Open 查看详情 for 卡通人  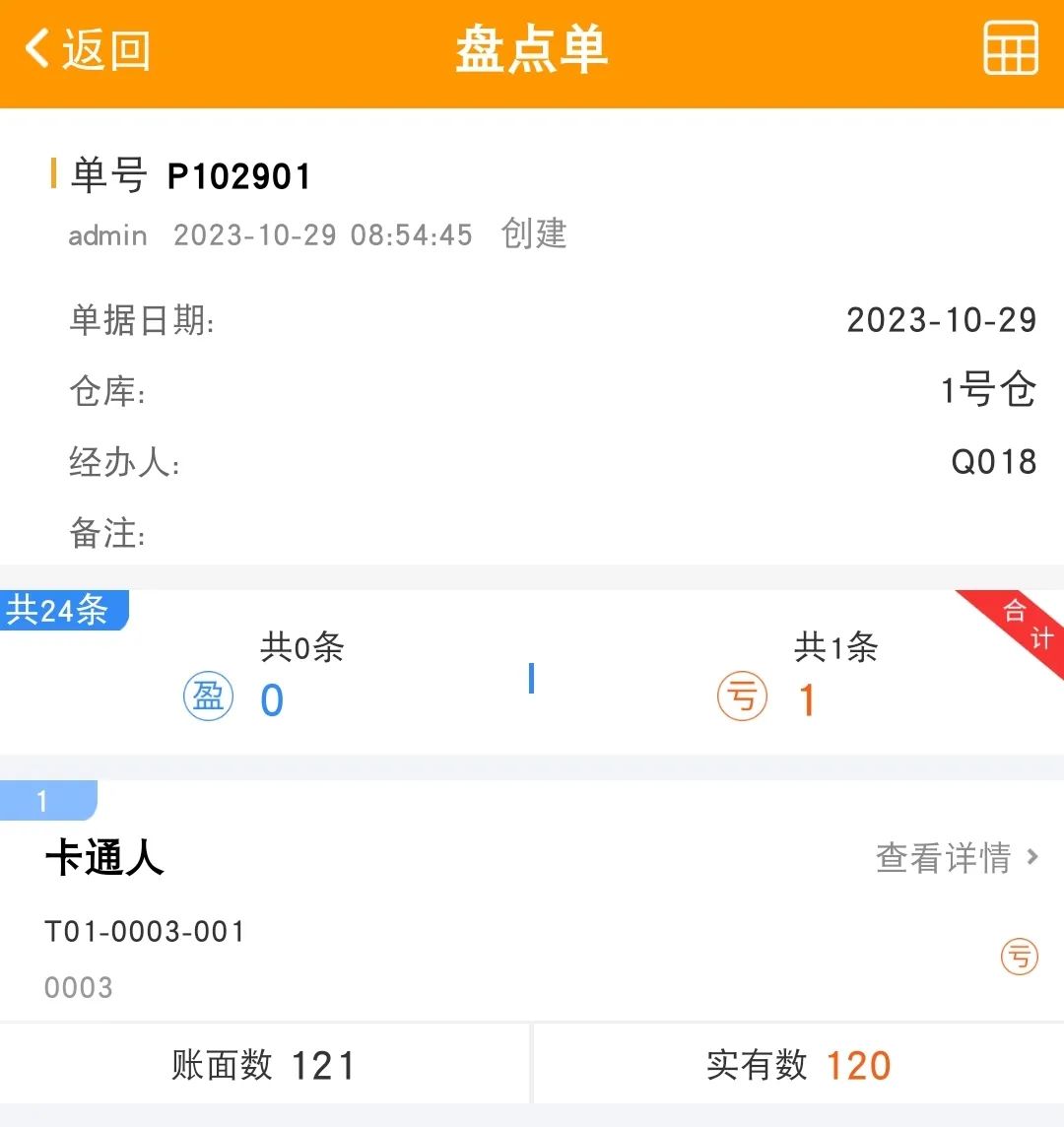(x=956, y=858)
